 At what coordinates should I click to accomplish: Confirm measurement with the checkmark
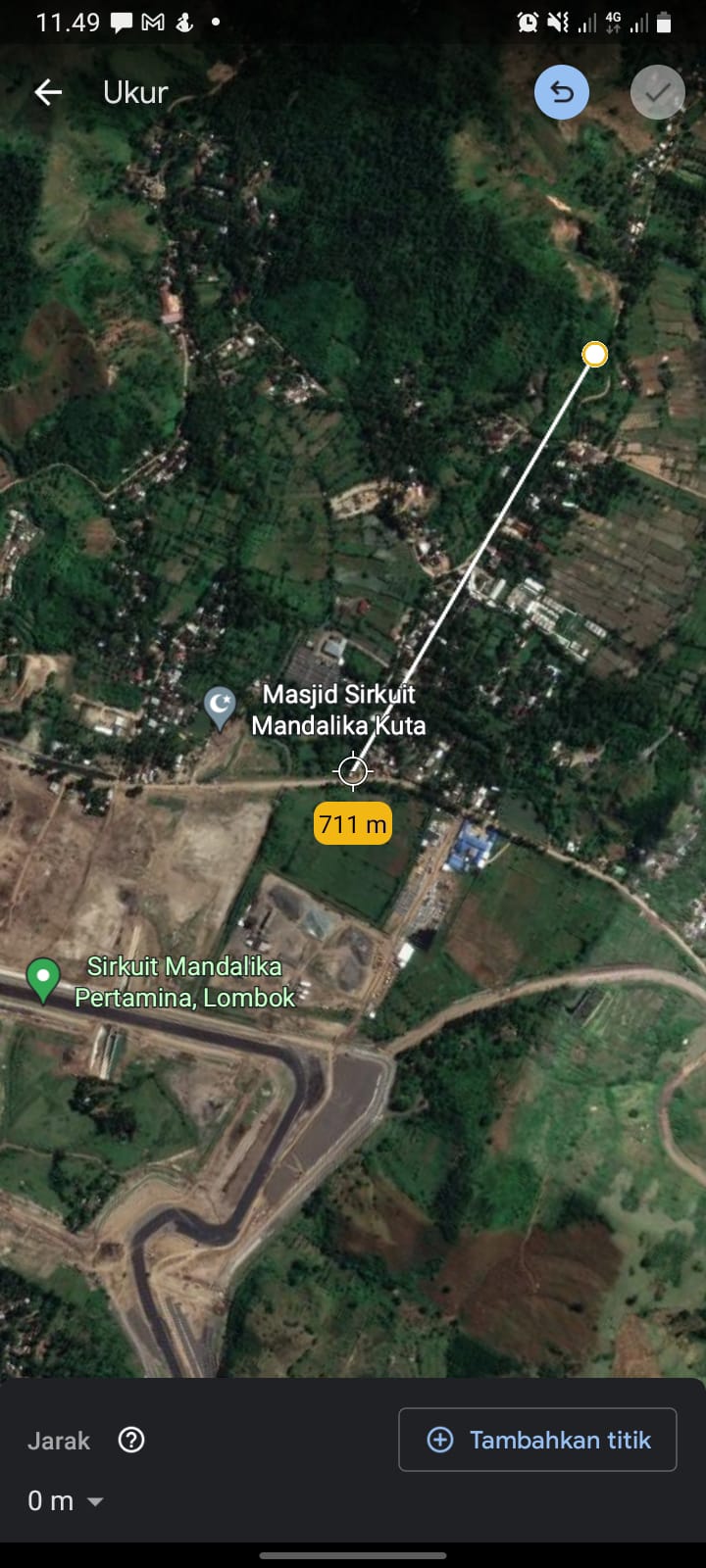[657, 92]
